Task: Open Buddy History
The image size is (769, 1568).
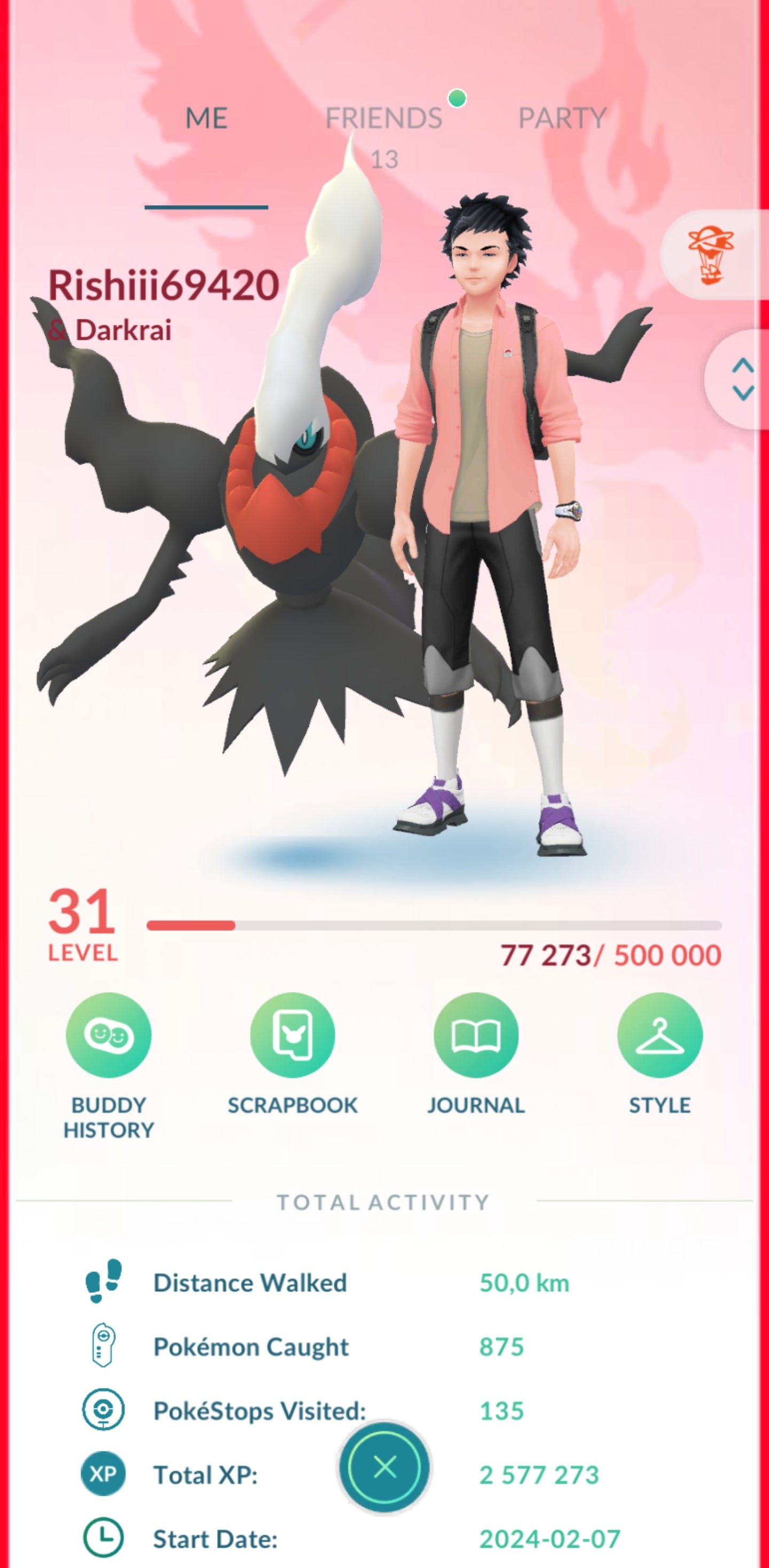Action: click(108, 1035)
